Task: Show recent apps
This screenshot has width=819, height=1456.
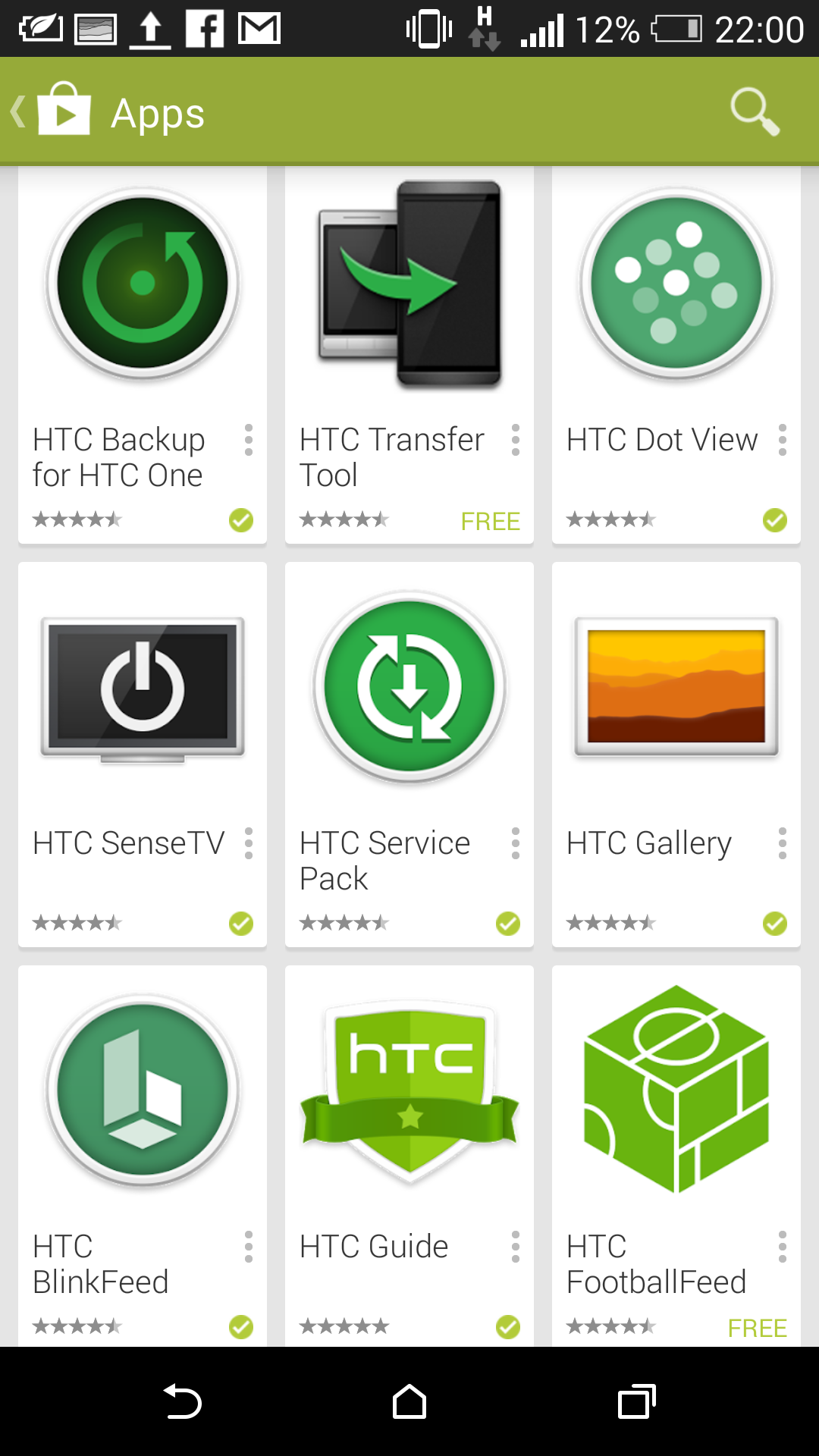Action: 637,1401
